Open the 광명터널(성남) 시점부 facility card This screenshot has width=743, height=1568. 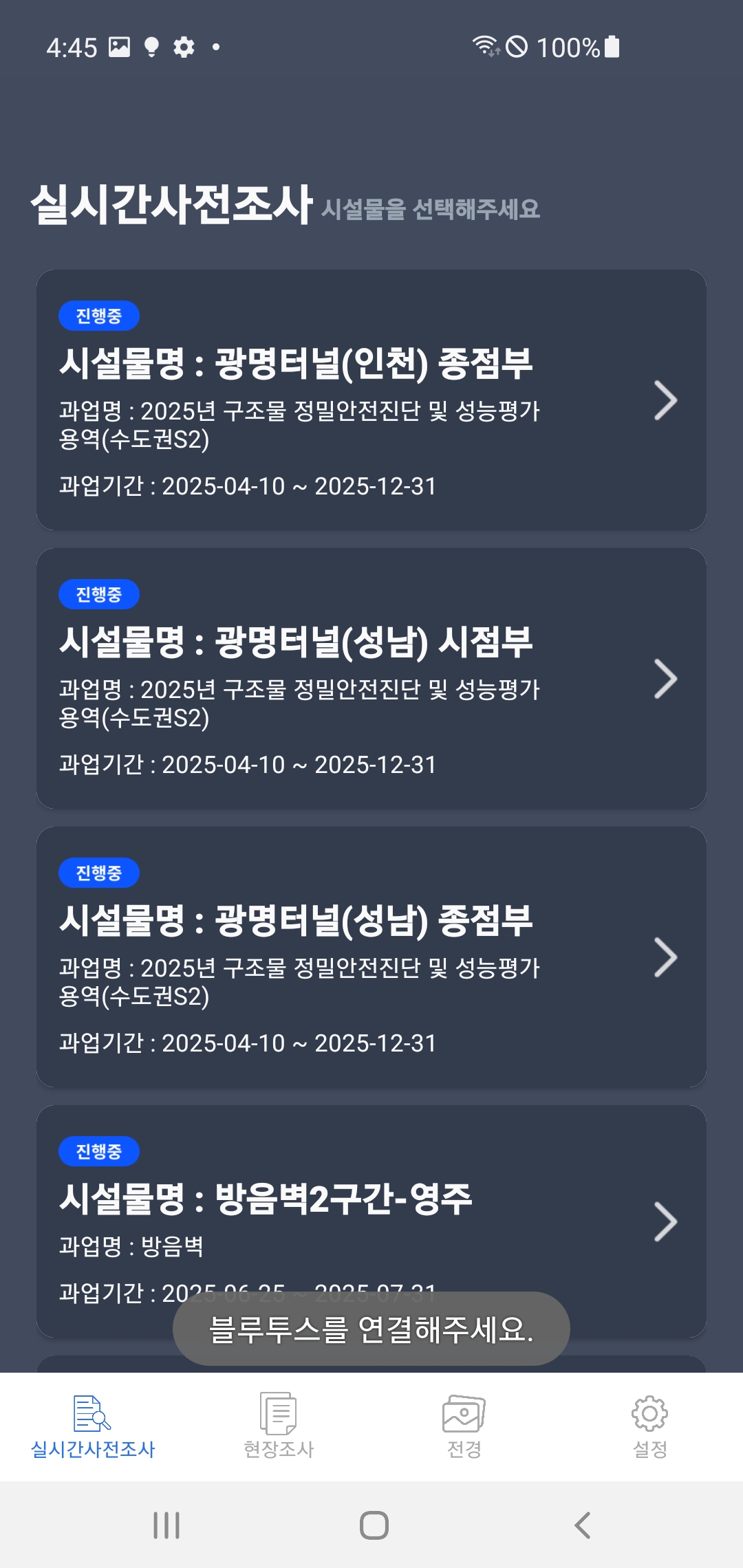(x=371, y=678)
